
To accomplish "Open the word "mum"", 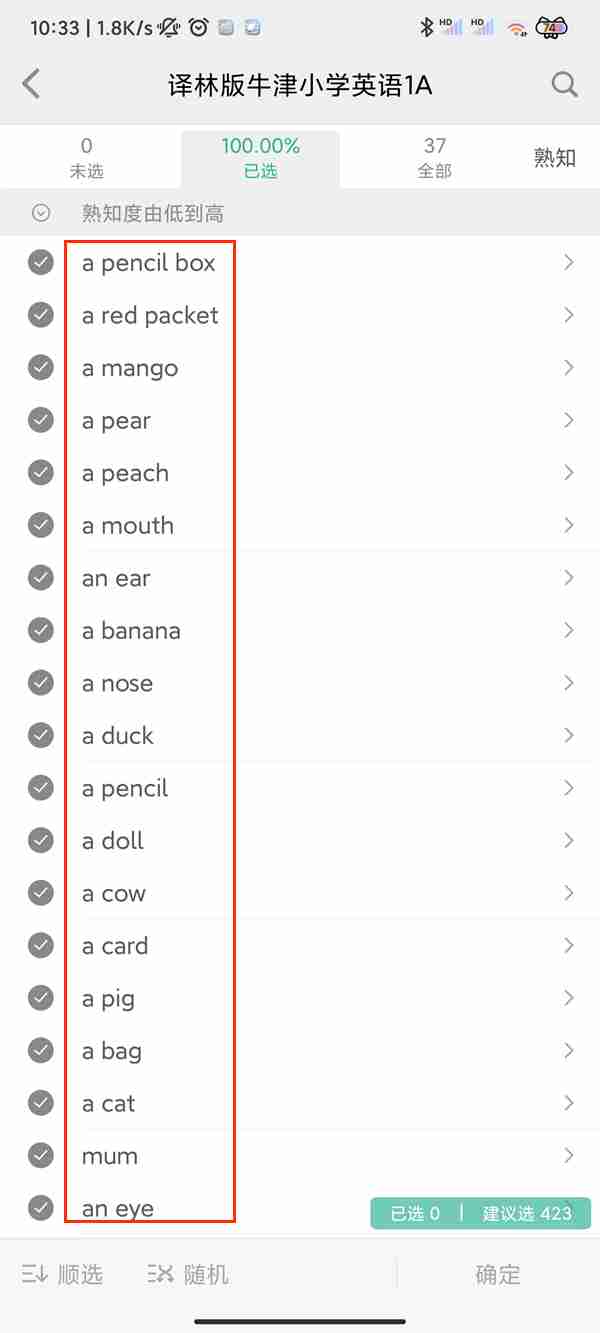I will (110, 1156).
